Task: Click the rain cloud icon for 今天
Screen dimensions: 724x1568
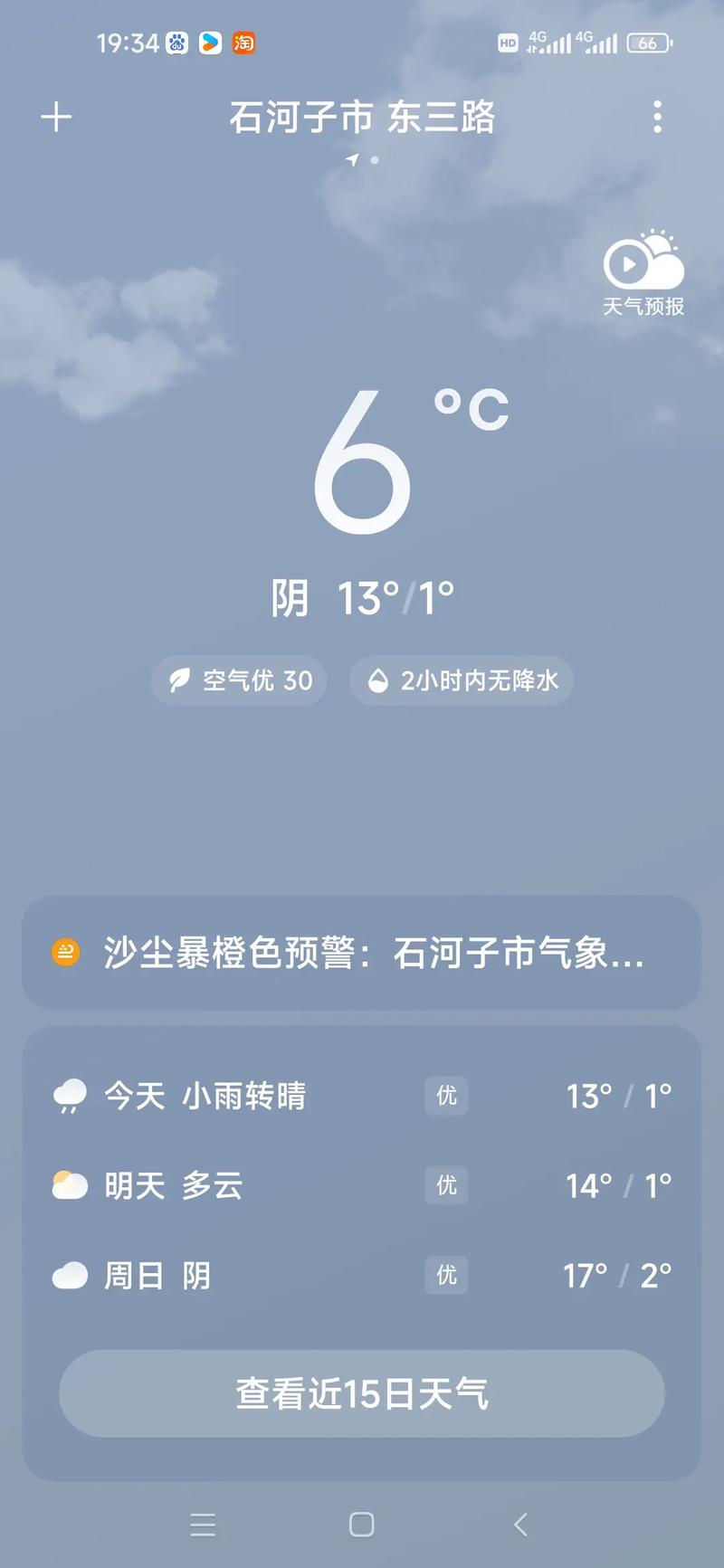Action: pos(69,1095)
